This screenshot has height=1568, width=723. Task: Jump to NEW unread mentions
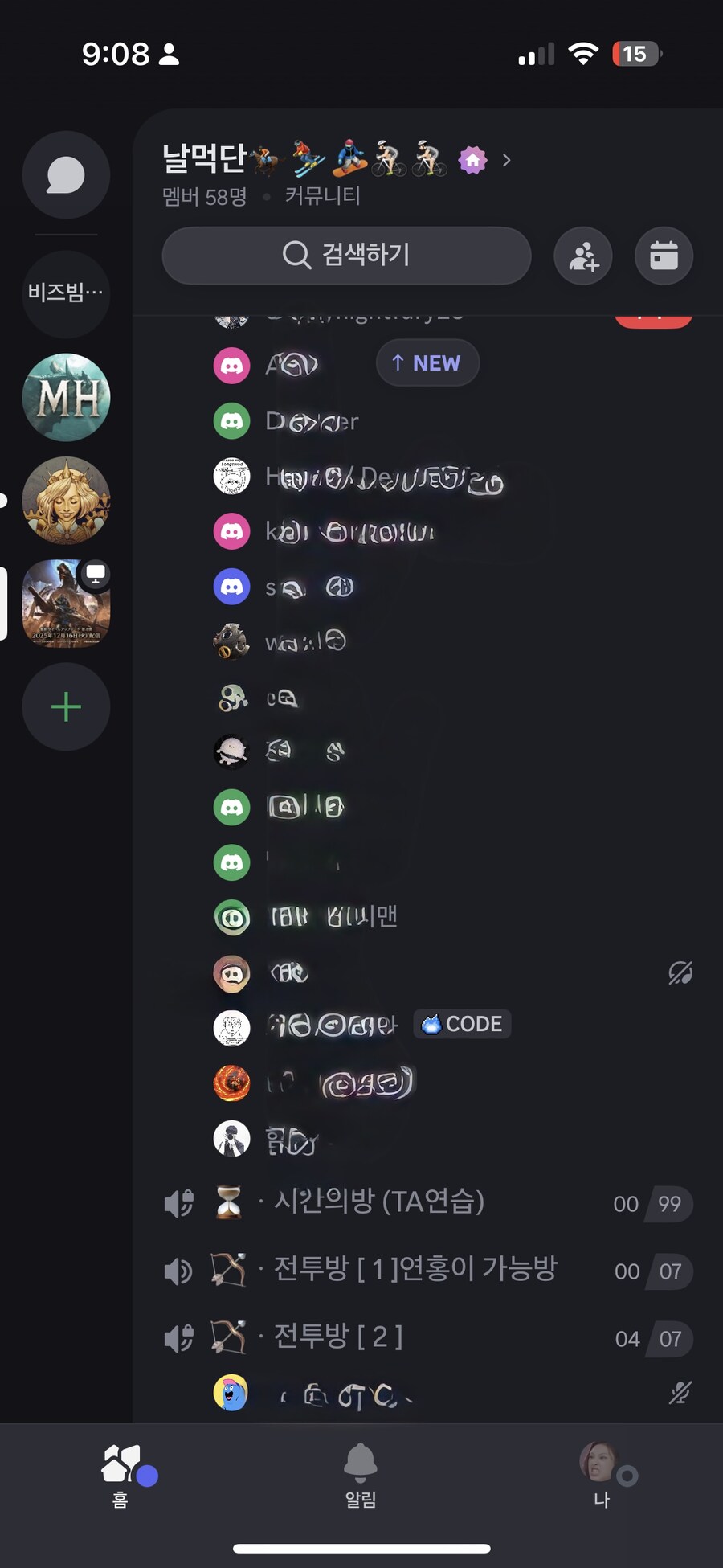coord(427,363)
